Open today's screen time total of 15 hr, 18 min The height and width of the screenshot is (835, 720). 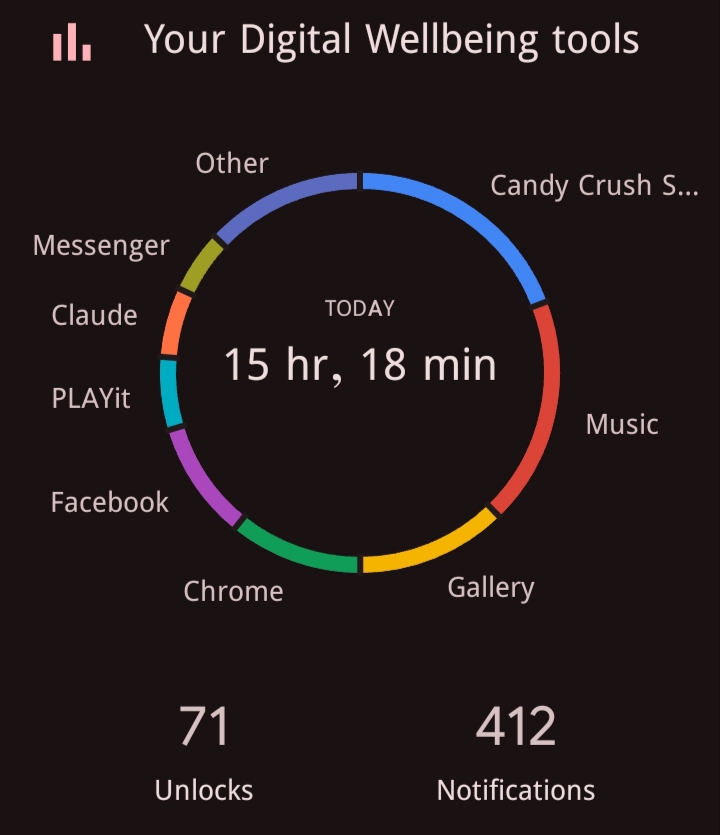pyautogui.click(x=359, y=364)
